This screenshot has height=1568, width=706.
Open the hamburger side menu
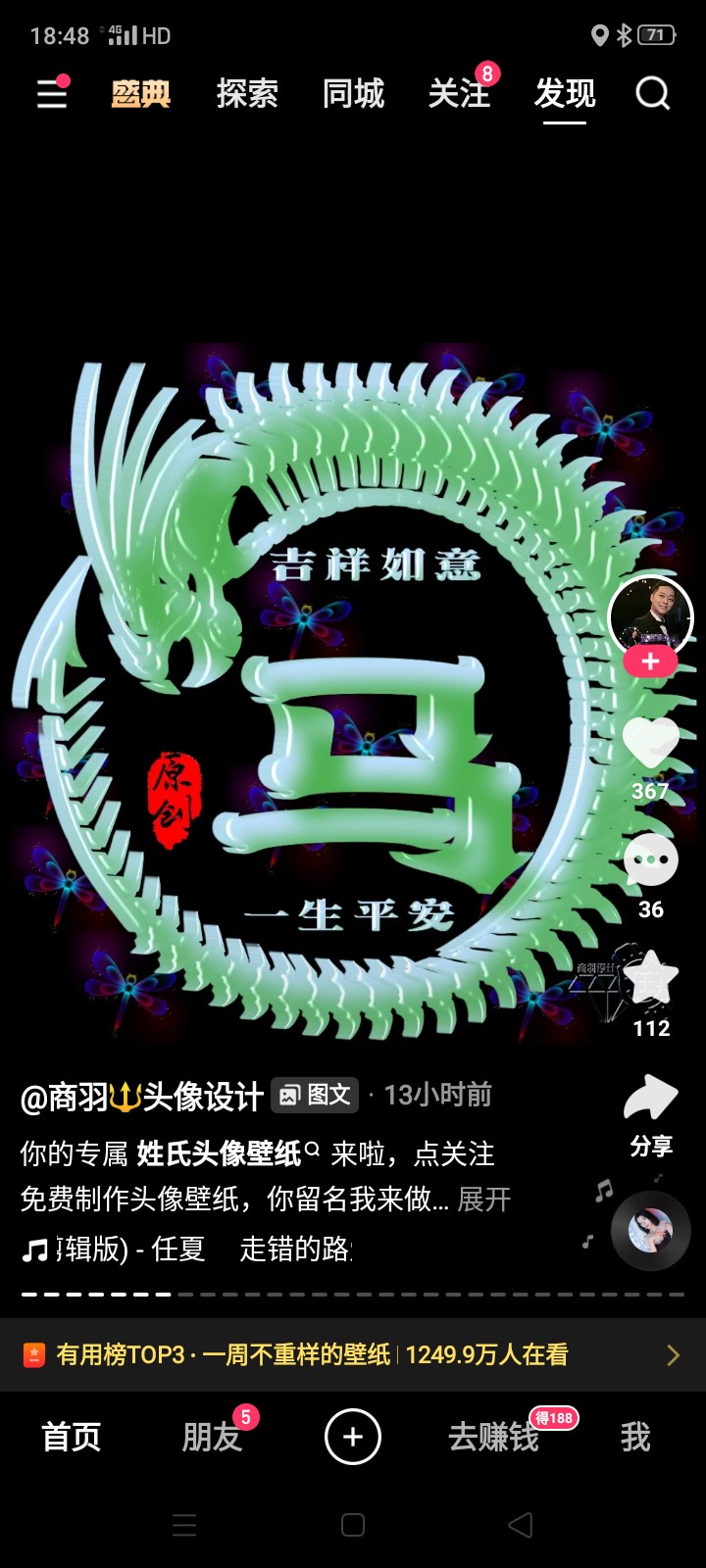point(52,94)
